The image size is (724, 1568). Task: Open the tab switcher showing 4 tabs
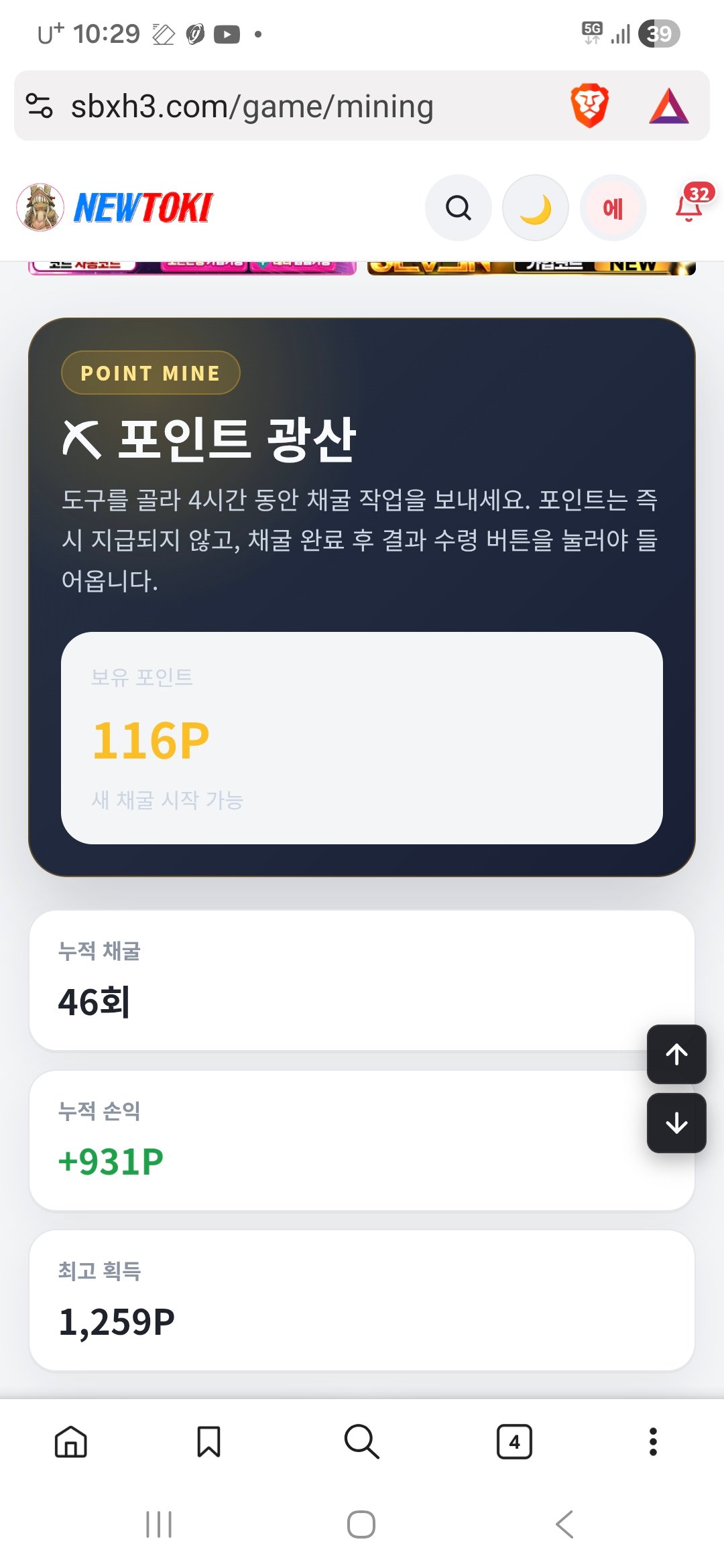(514, 1441)
